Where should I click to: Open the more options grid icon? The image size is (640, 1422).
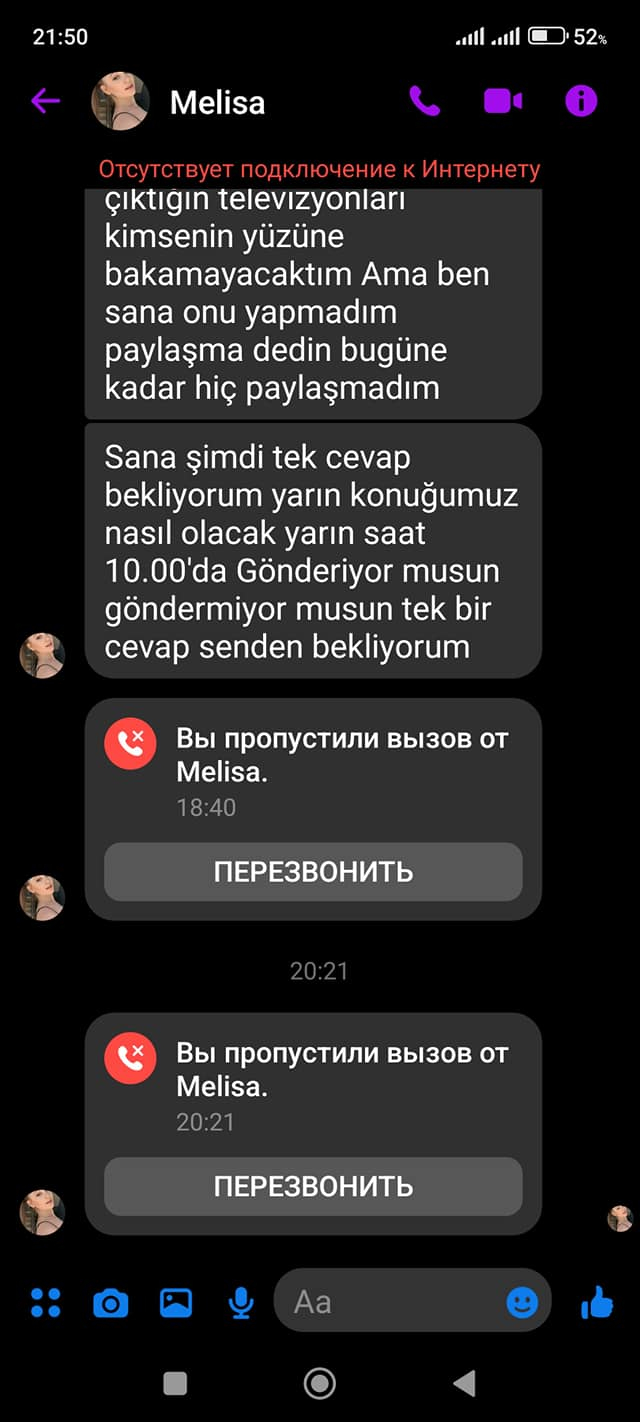coord(45,1302)
